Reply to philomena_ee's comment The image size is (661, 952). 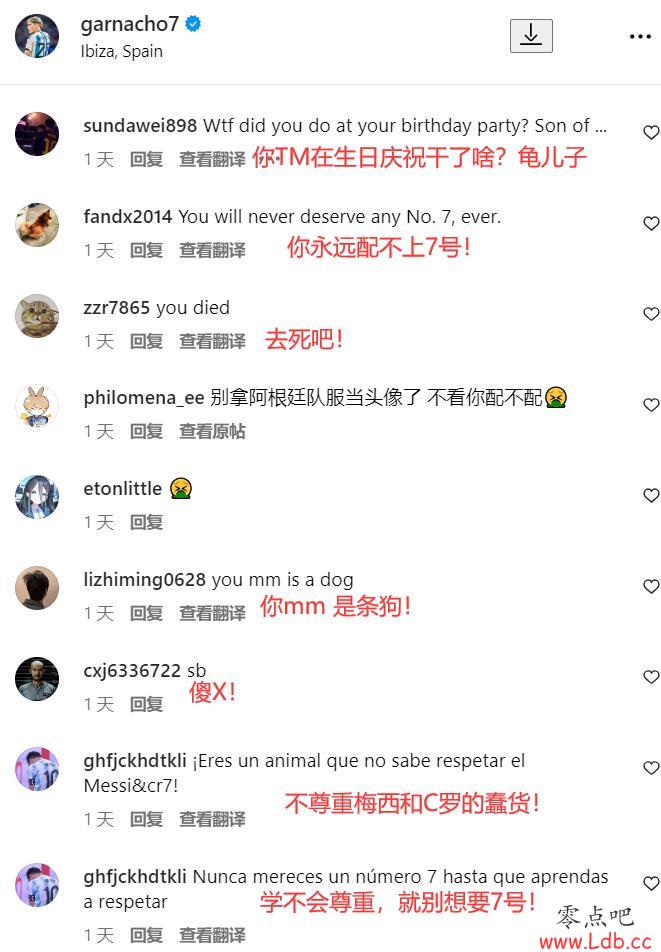pyautogui.click(x=146, y=431)
